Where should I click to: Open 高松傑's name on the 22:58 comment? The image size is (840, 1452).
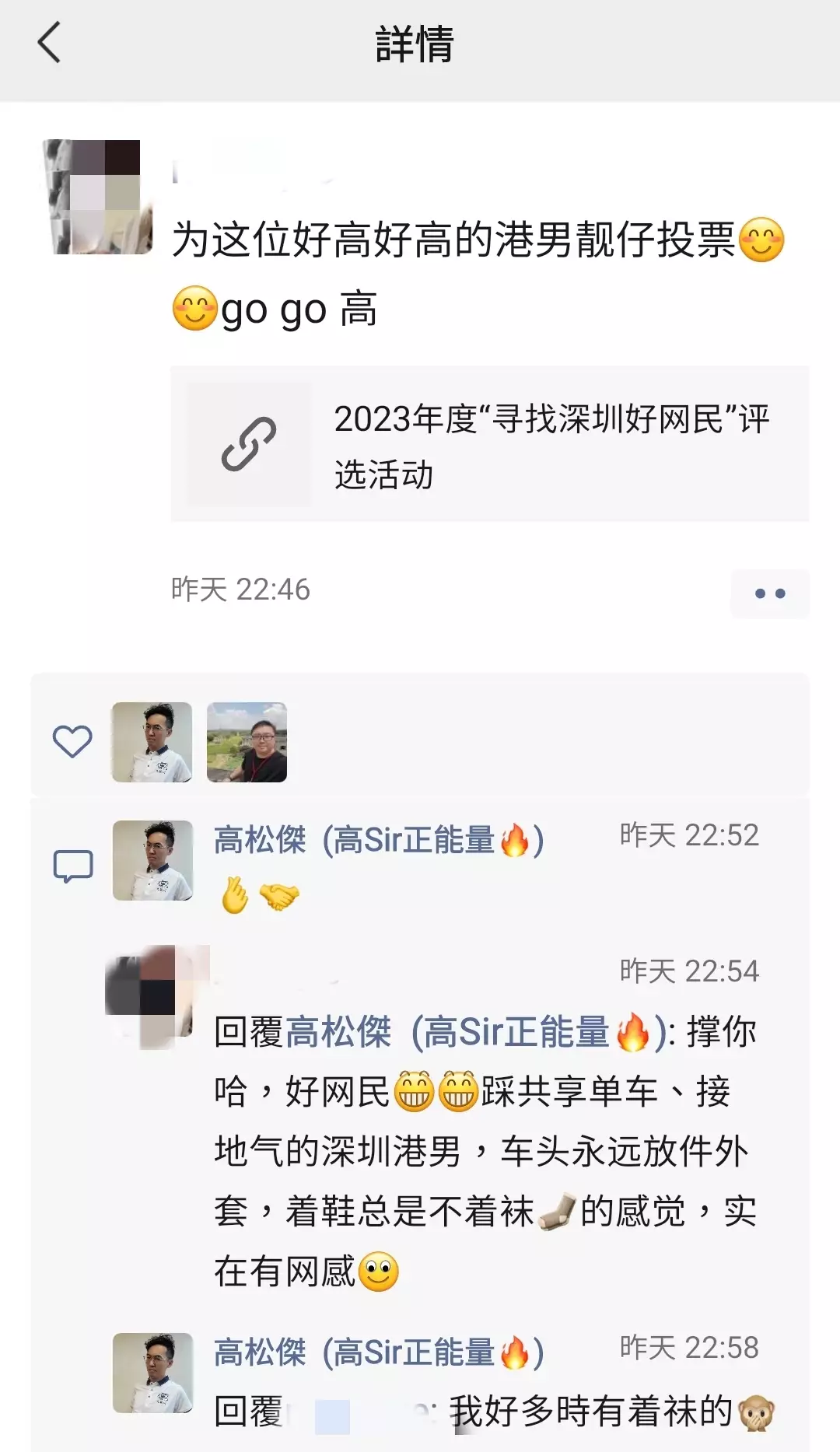tap(378, 1353)
